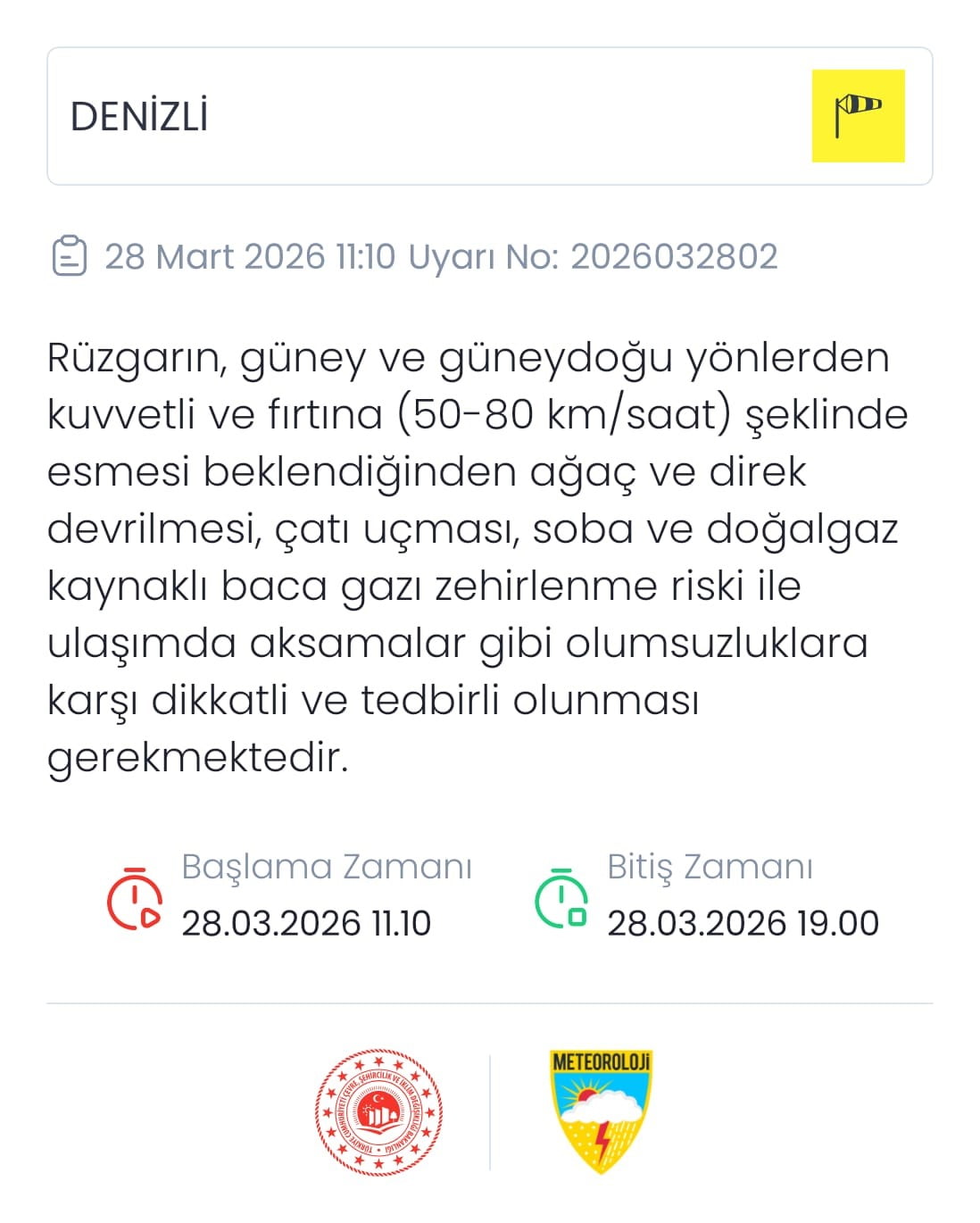Select the end time 28.03.2026 19.00
The image size is (980, 1223).
pyautogui.click(x=743, y=922)
